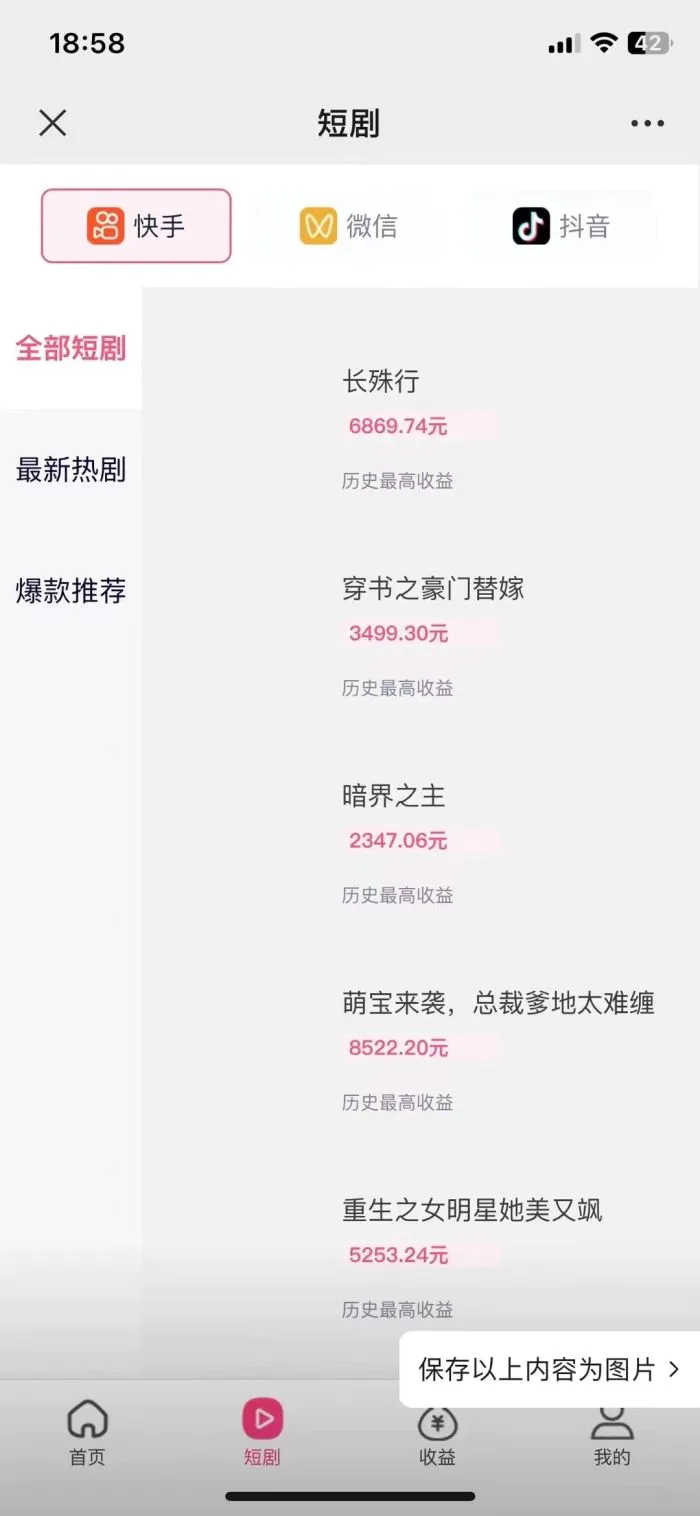This screenshot has width=700, height=1516.
Task: Switch to the 抖音 platform tab
Action: [x=561, y=226]
